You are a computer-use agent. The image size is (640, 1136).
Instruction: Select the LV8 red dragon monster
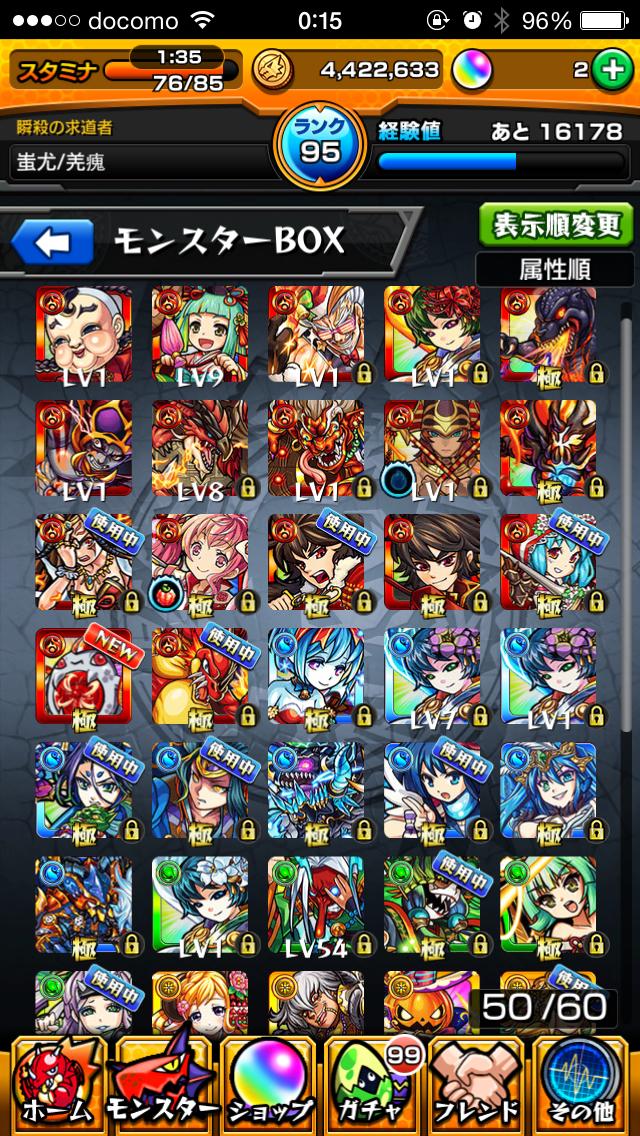(x=200, y=449)
